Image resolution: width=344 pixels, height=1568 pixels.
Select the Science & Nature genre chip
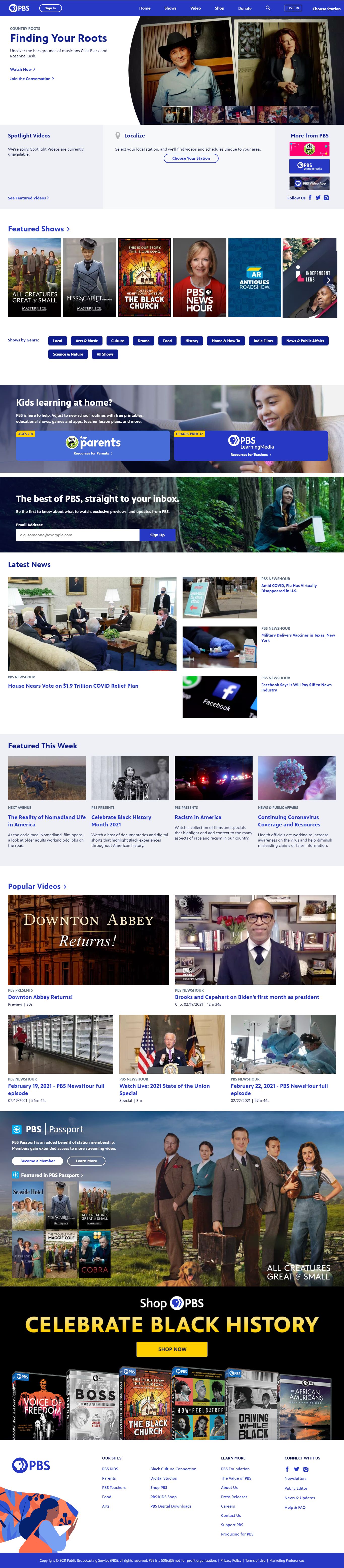(67, 354)
